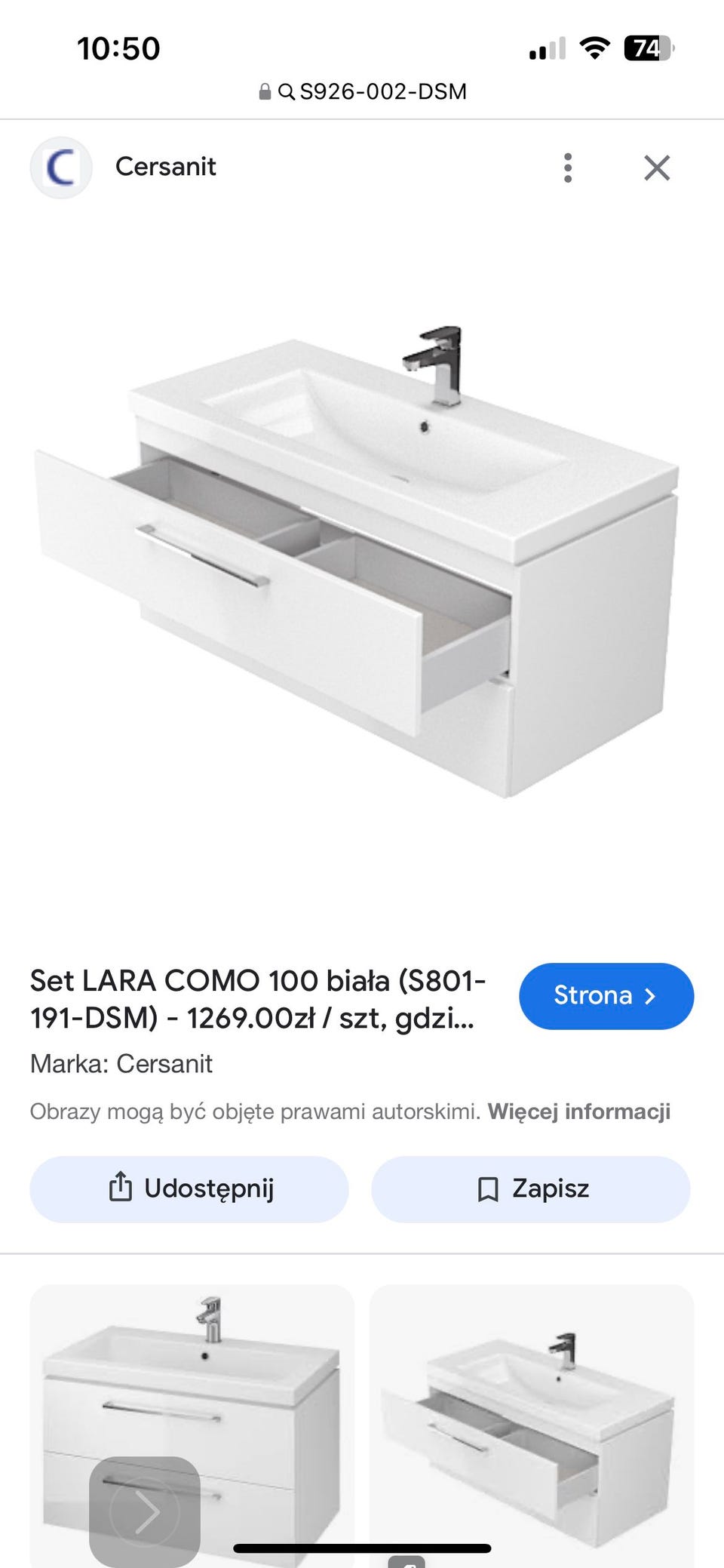Save the image with Zapisz
Image resolution: width=724 pixels, height=1568 pixels.
(x=531, y=1189)
